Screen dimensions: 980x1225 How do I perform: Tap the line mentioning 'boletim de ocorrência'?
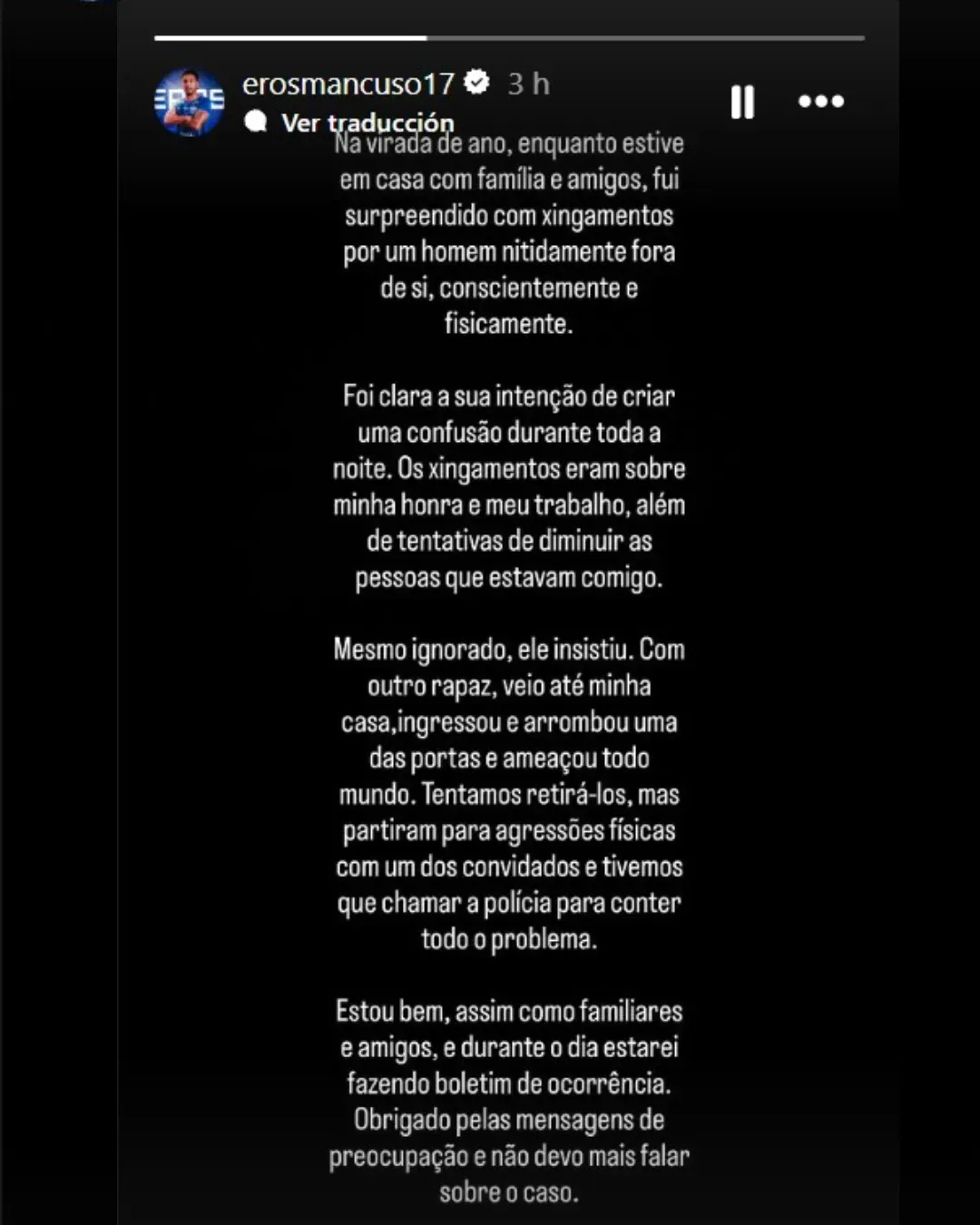(x=509, y=1083)
